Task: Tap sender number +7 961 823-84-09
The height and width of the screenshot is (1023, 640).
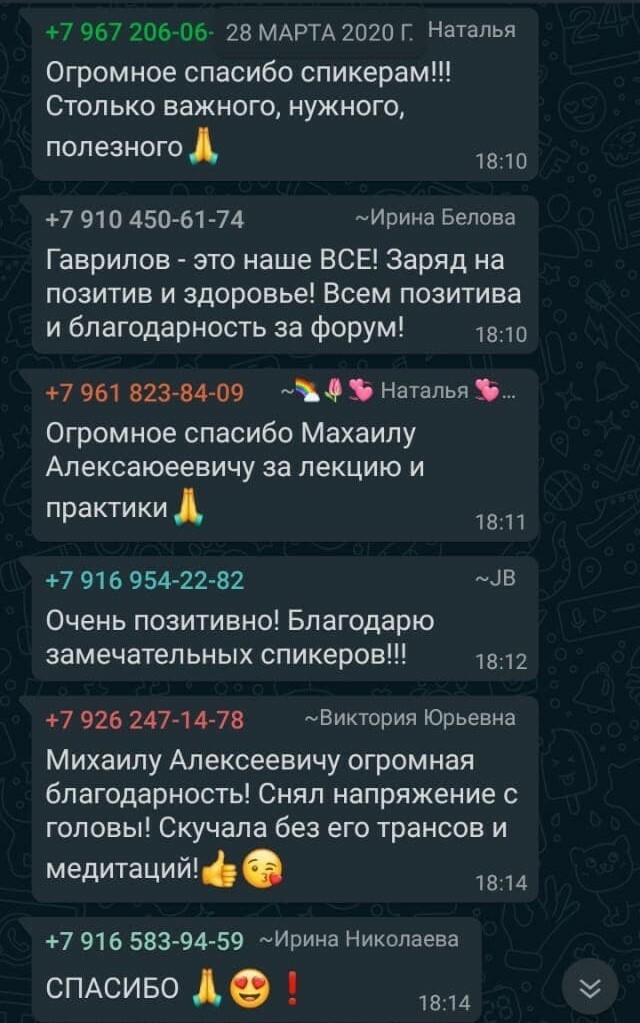Action: click(x=145, y=393)
